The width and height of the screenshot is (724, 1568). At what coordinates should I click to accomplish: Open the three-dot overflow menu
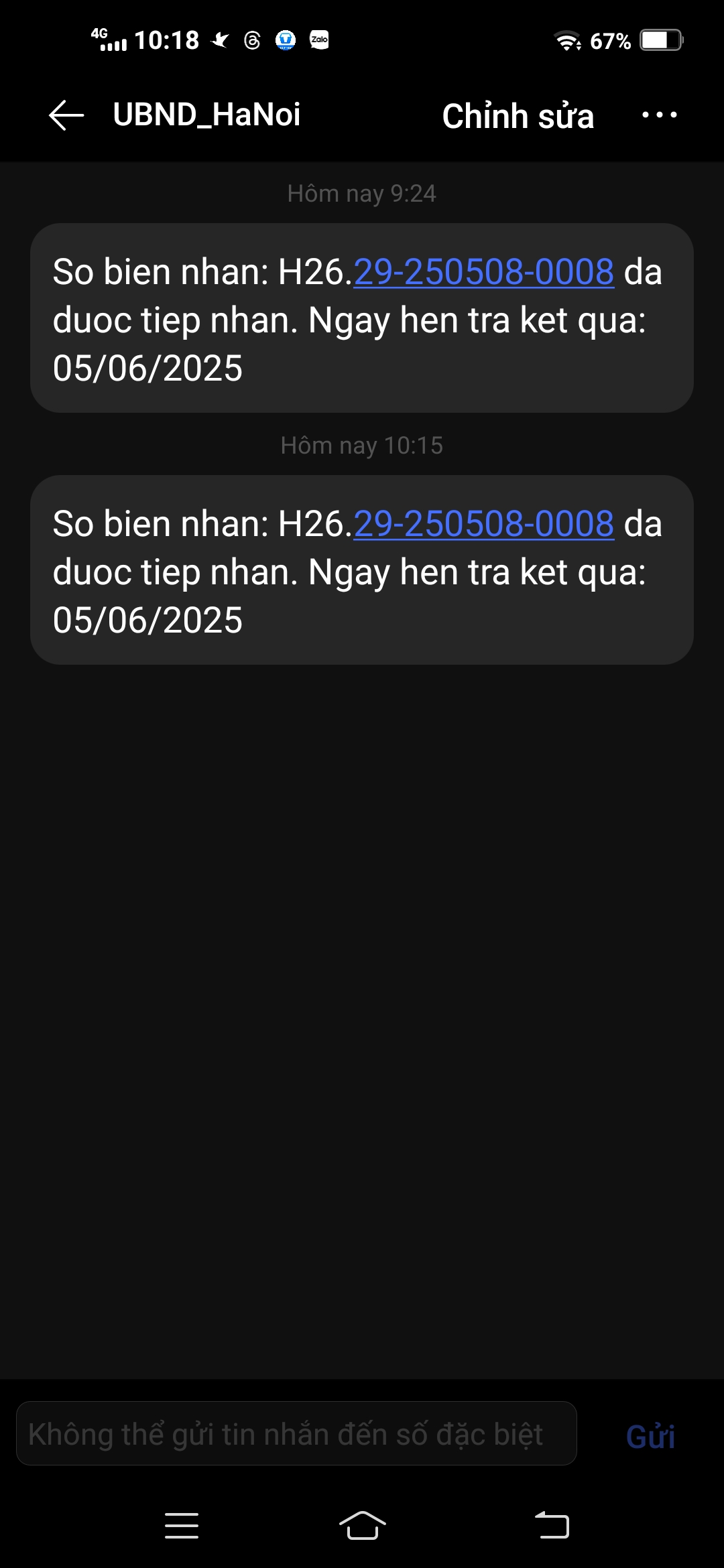coord(659,115)
